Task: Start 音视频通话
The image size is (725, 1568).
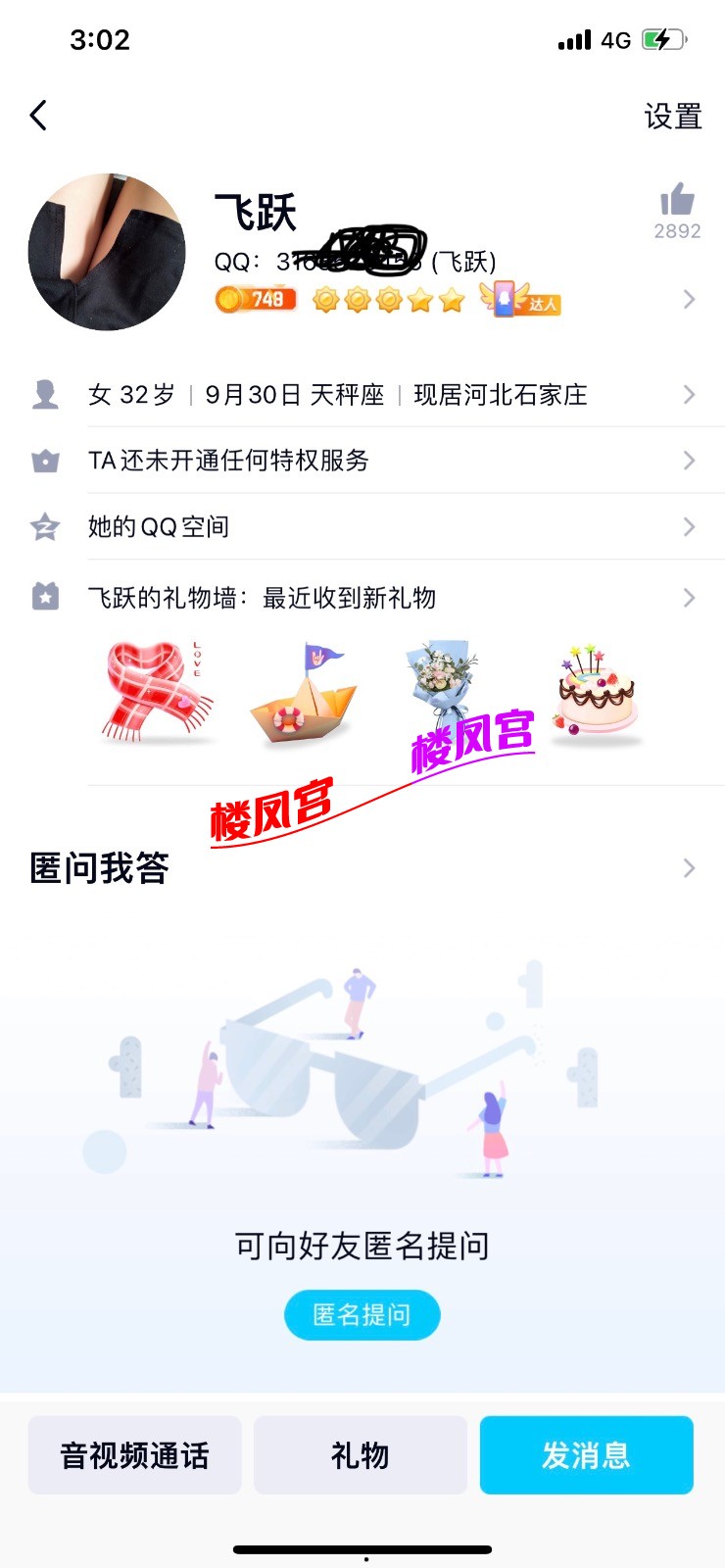Action: point(135,1455)
